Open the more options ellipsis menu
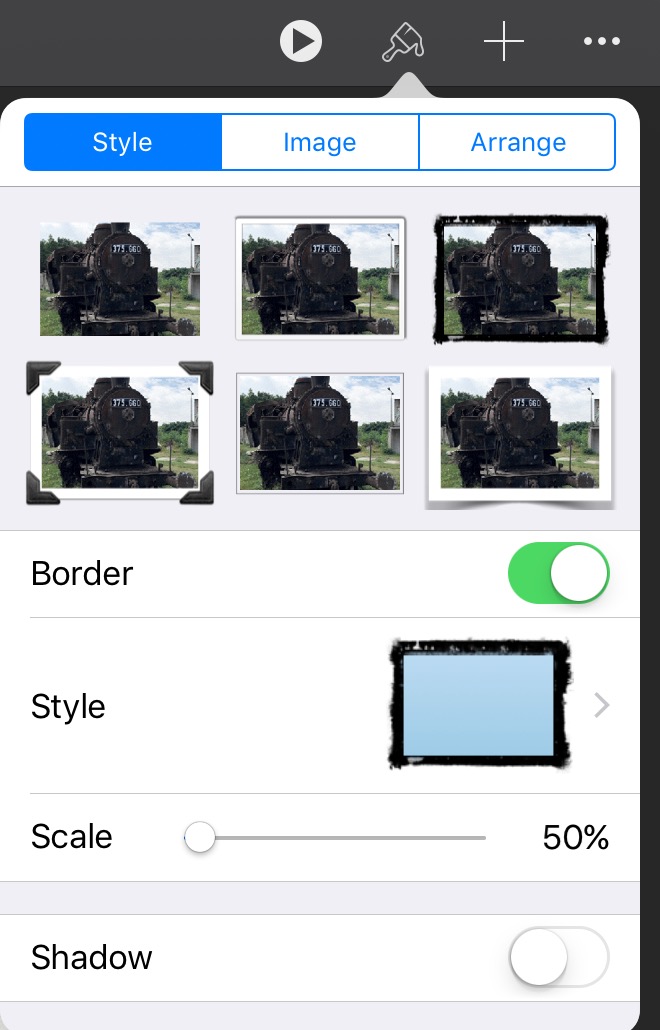This screenshot has width=660, height=1030. pos(602,42)
